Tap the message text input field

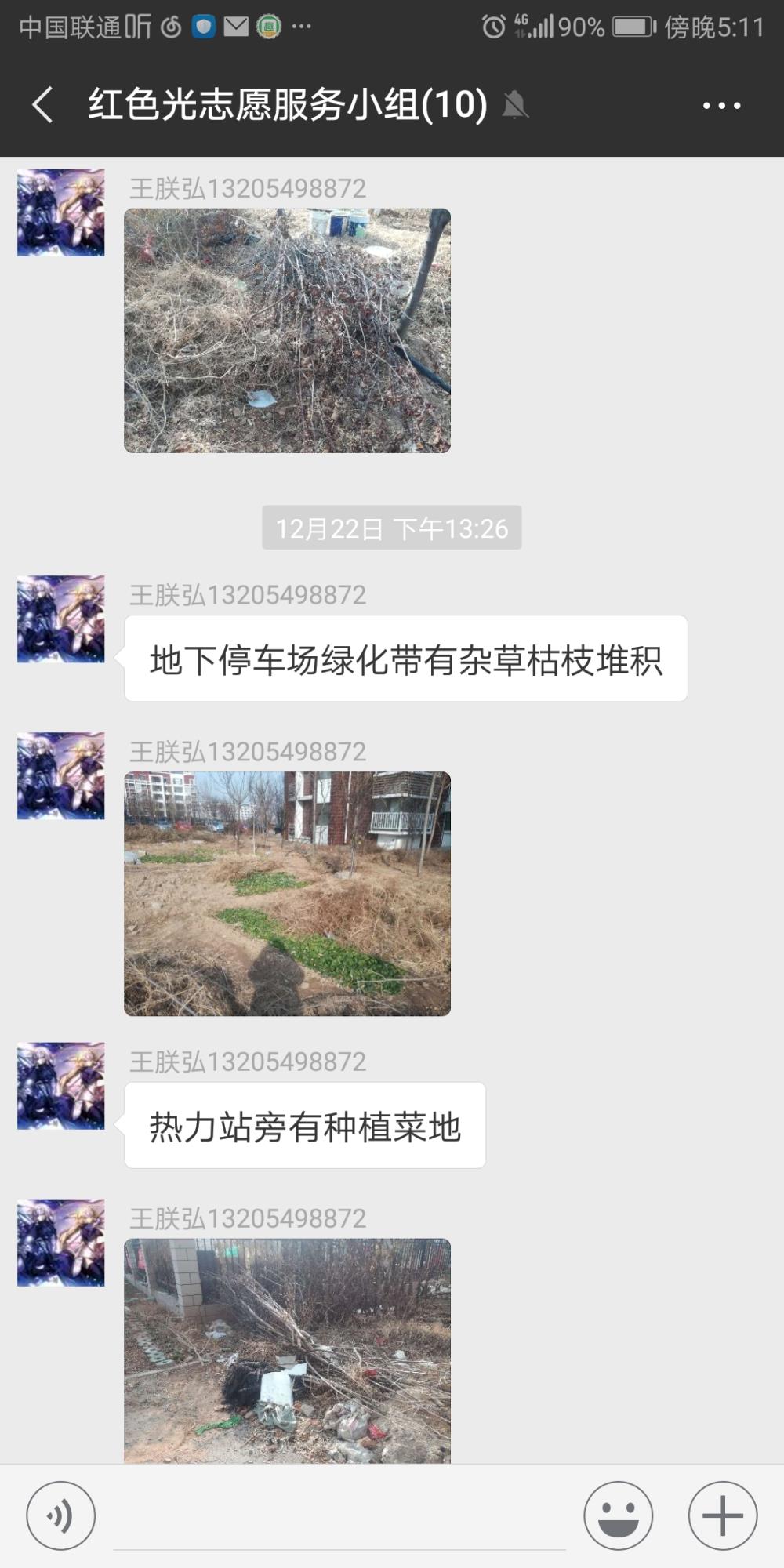(x=339, y=1517)
